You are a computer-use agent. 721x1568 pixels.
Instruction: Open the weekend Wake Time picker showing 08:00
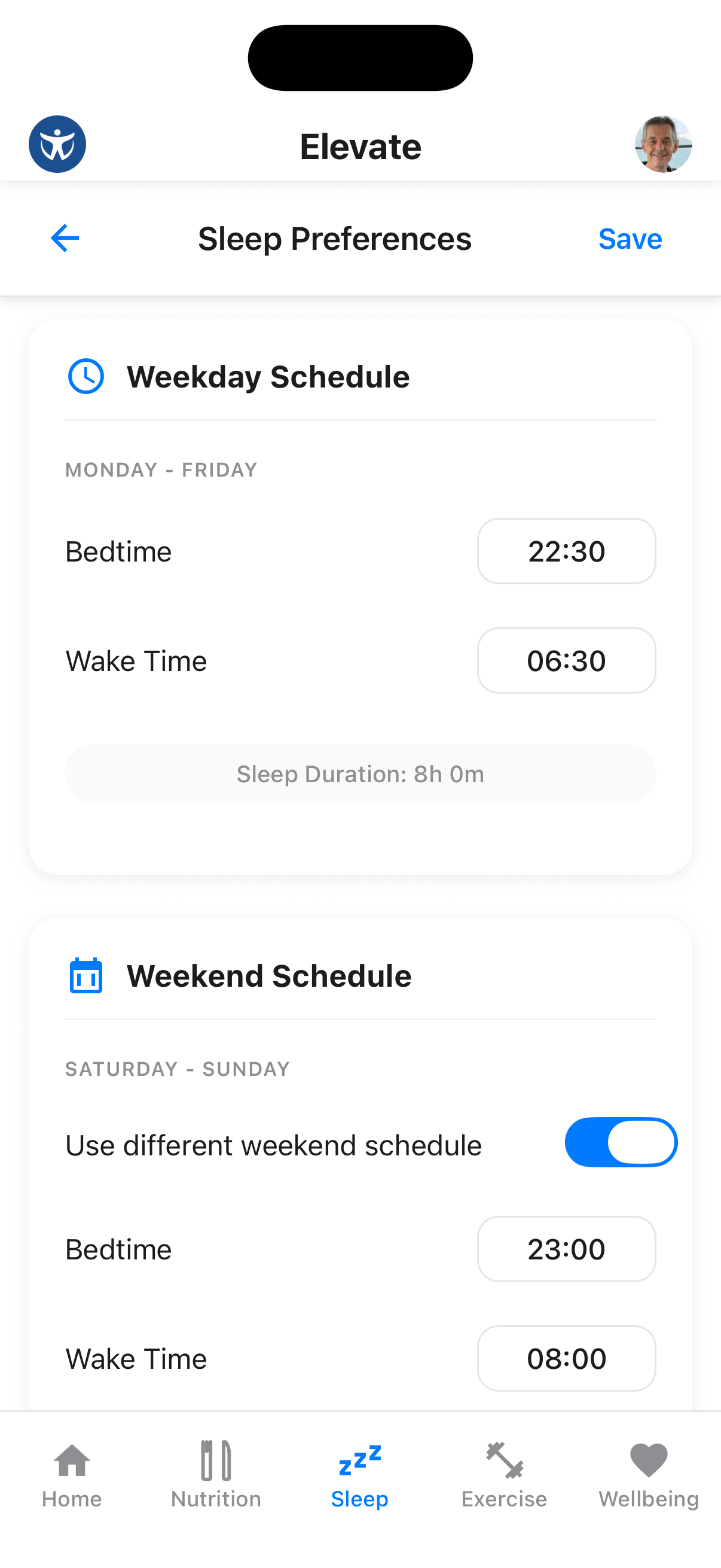[x=566, y=1359]
